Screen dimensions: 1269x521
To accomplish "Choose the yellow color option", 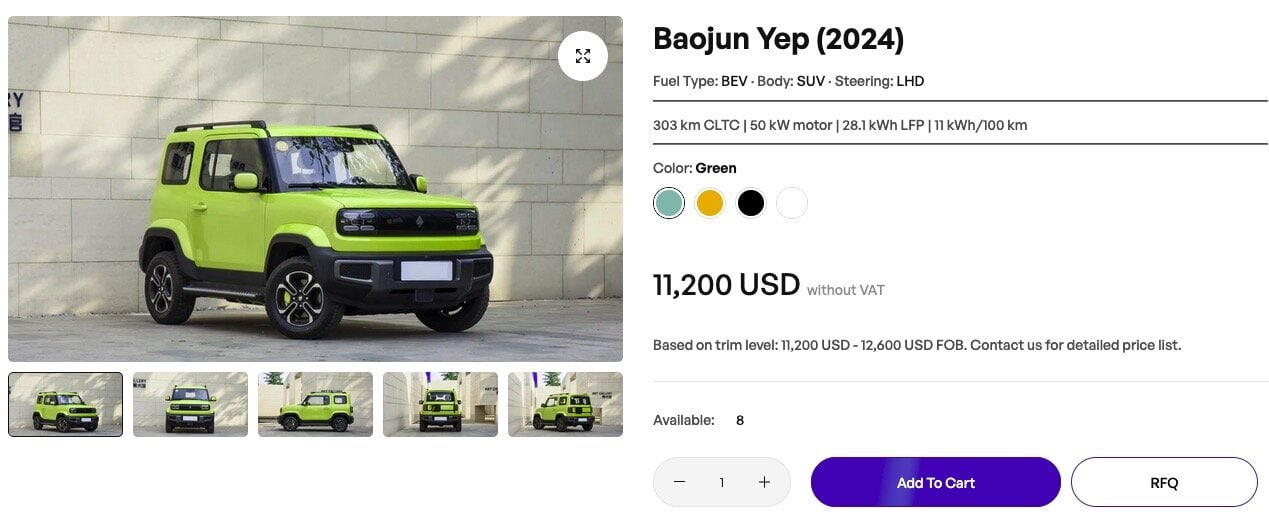I will click(x=710, y=203).
